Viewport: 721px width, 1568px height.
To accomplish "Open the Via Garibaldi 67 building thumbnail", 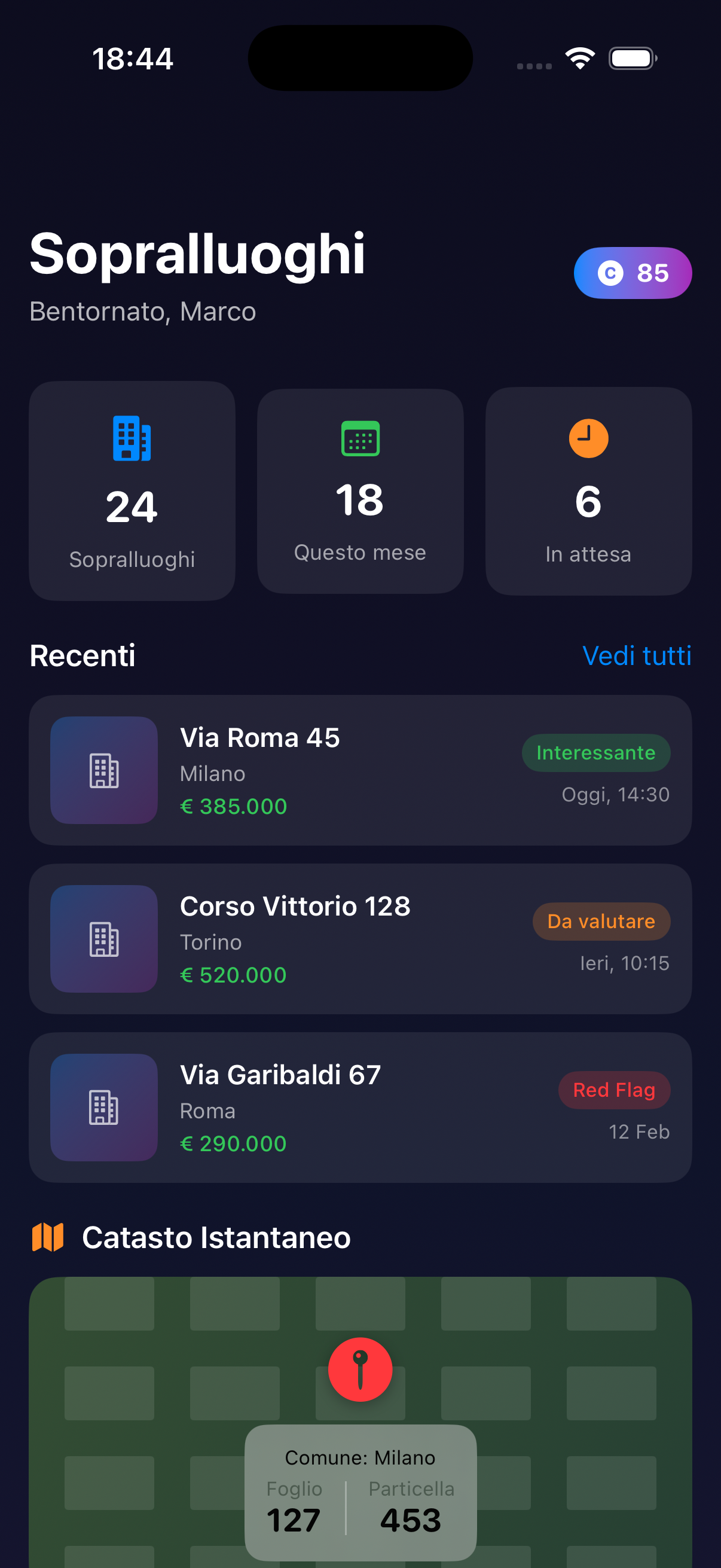I will coord(103,1107).
